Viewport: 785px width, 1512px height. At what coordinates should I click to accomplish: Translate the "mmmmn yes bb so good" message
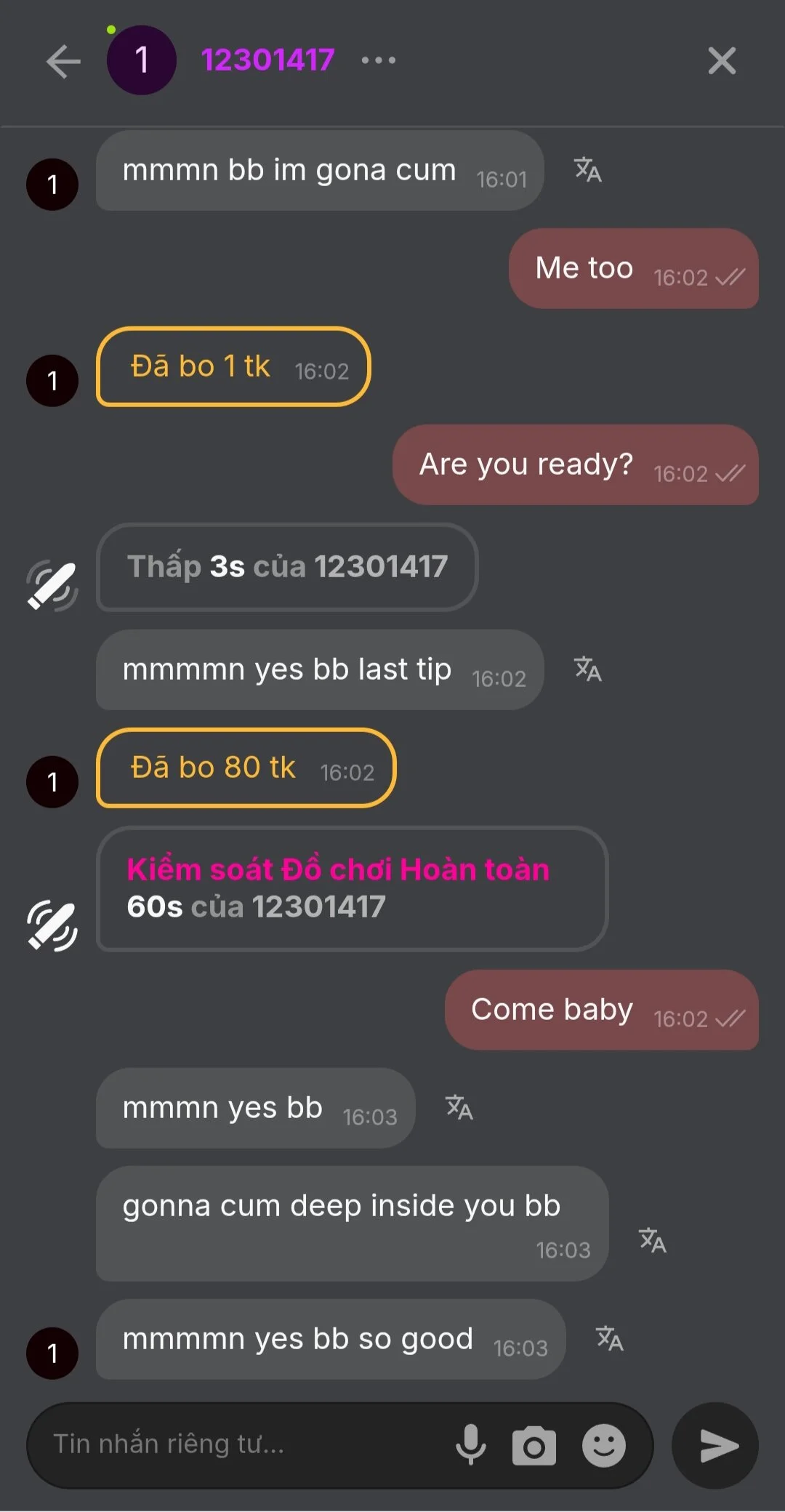609,1338
